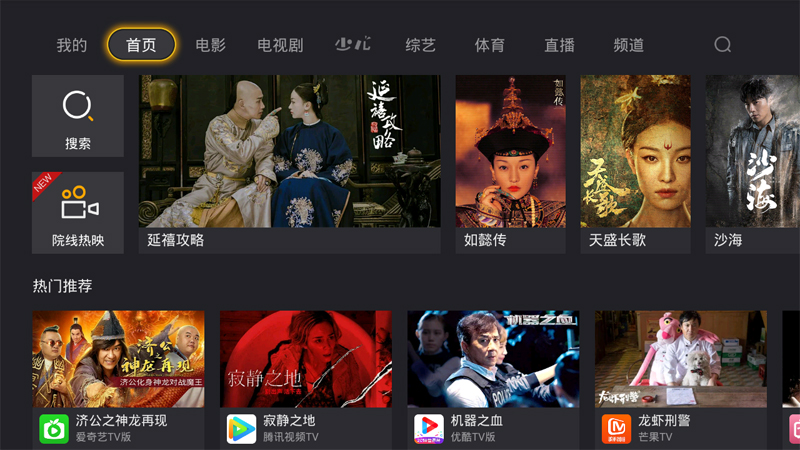Screen dimensions: 800x450
Task: Open the search magnifier icon in top bar
Action: tap(722, 45)
